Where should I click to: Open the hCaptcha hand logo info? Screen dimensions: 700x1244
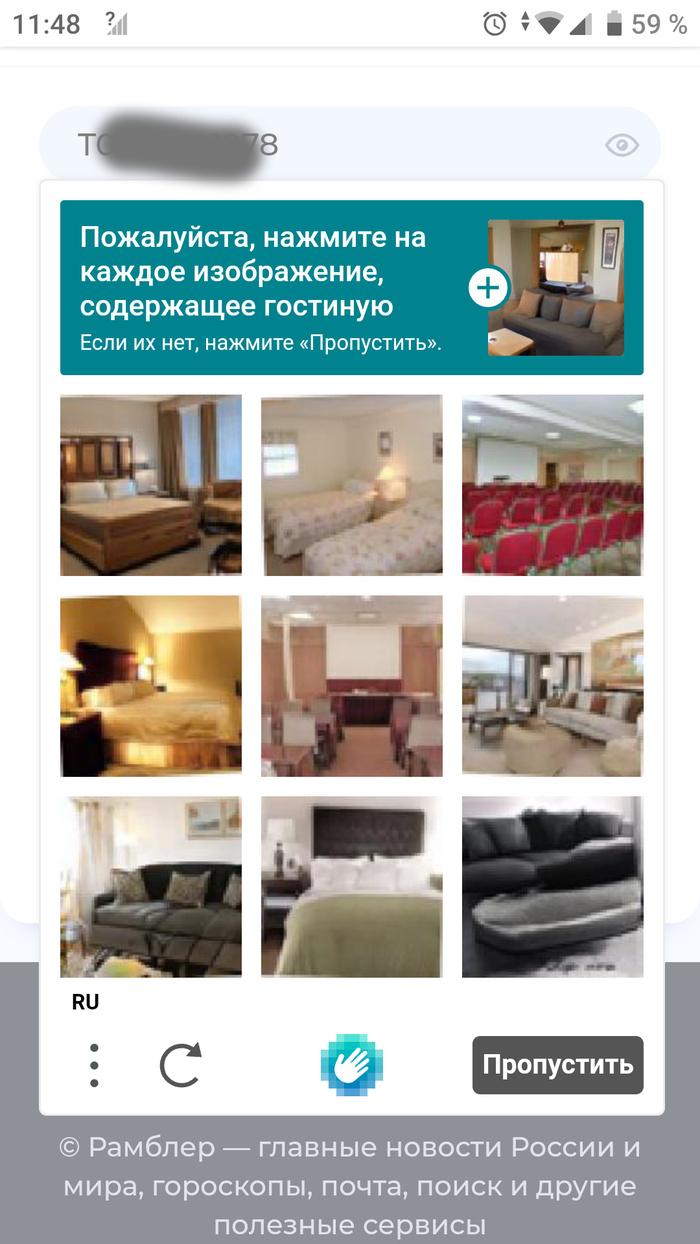[x=352, y=1066]
